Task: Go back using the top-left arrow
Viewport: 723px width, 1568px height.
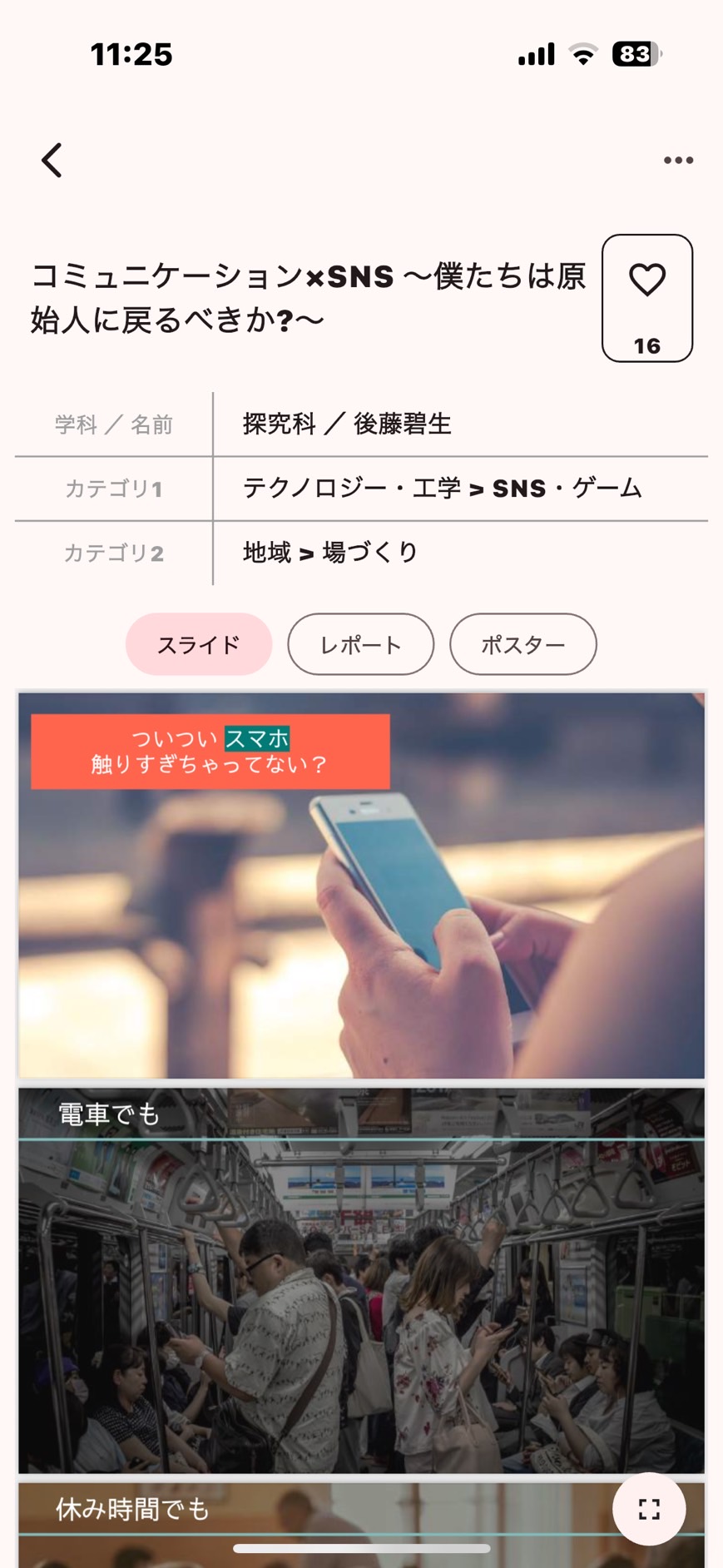Action: click(x=52, y=160)
